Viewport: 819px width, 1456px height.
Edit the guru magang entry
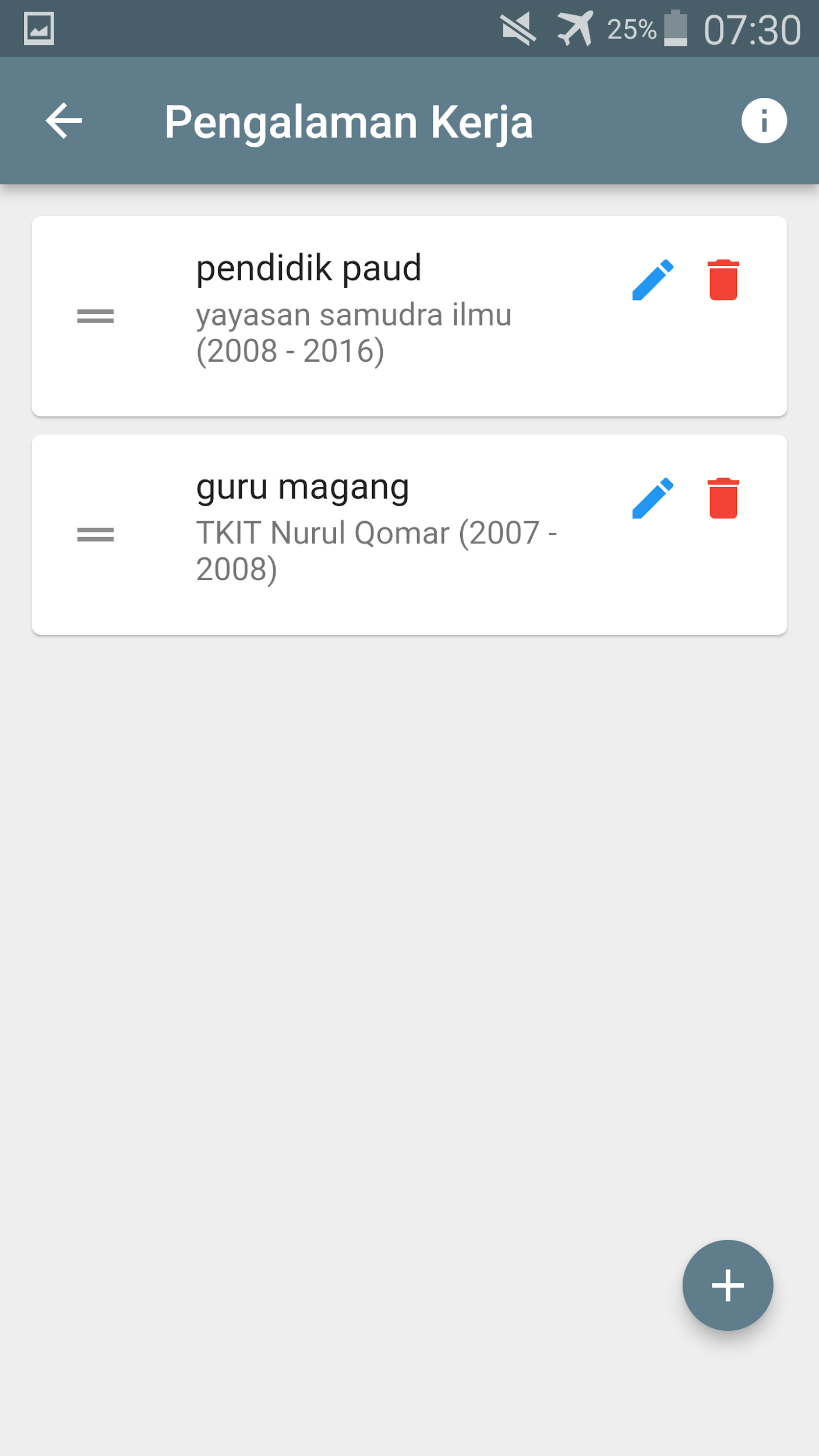click(x=652, y=499)
